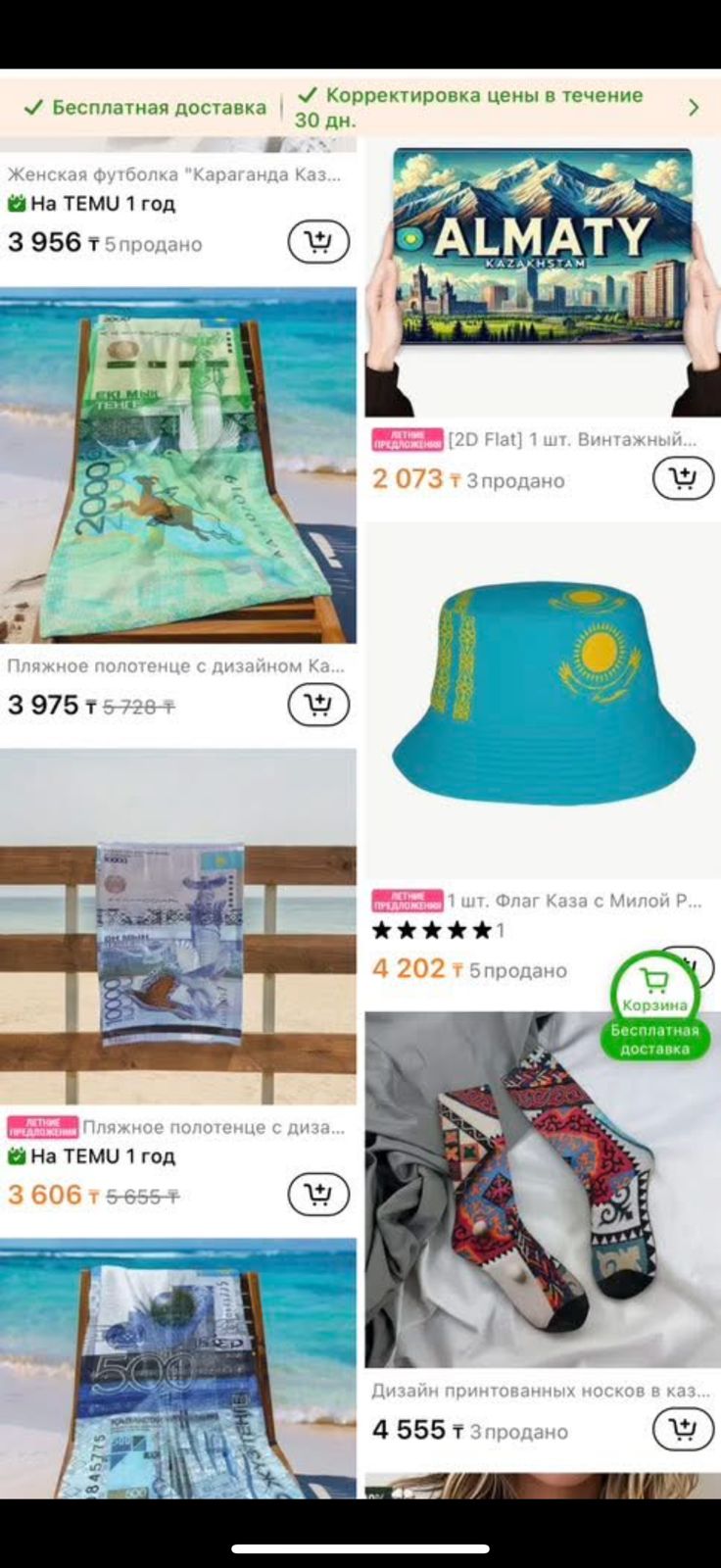721x1568 pixels.
Task: Open the 2000 tenge beach towel product
Action: 178,465
